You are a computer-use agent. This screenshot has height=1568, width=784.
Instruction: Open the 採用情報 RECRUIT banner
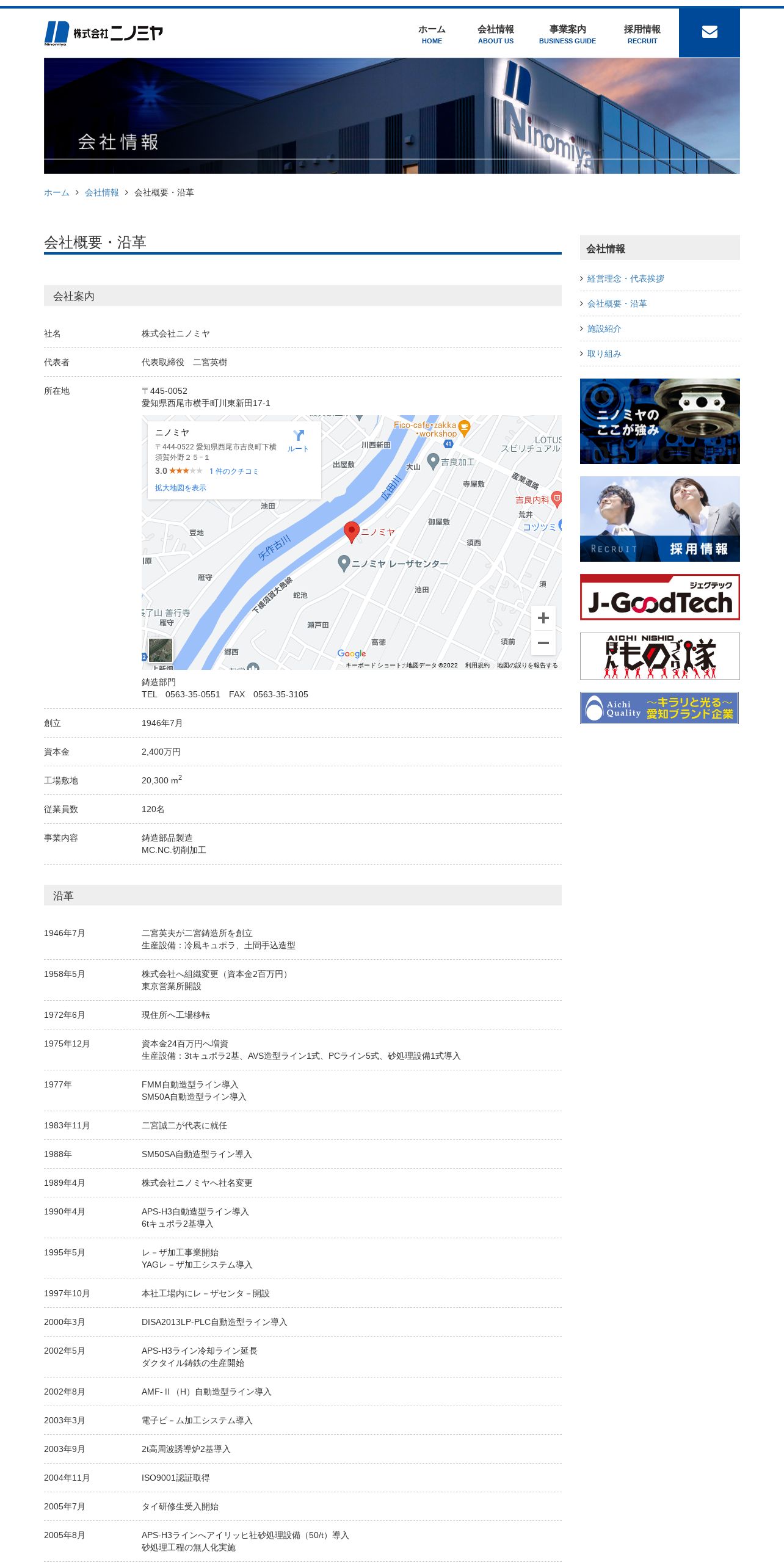[659, 519]
